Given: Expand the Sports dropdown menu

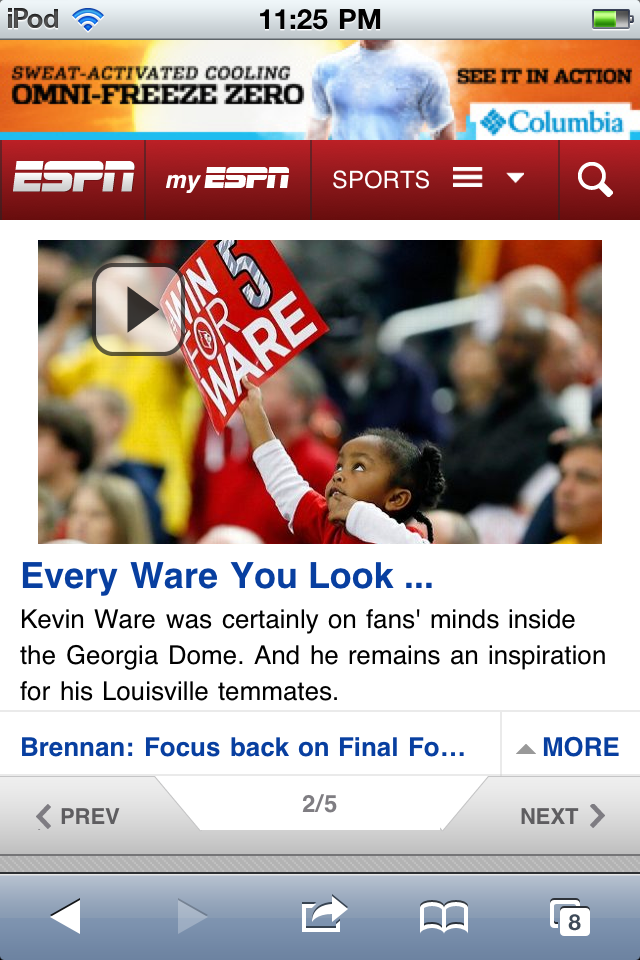Looking at the screenshot, I should 432,180.
